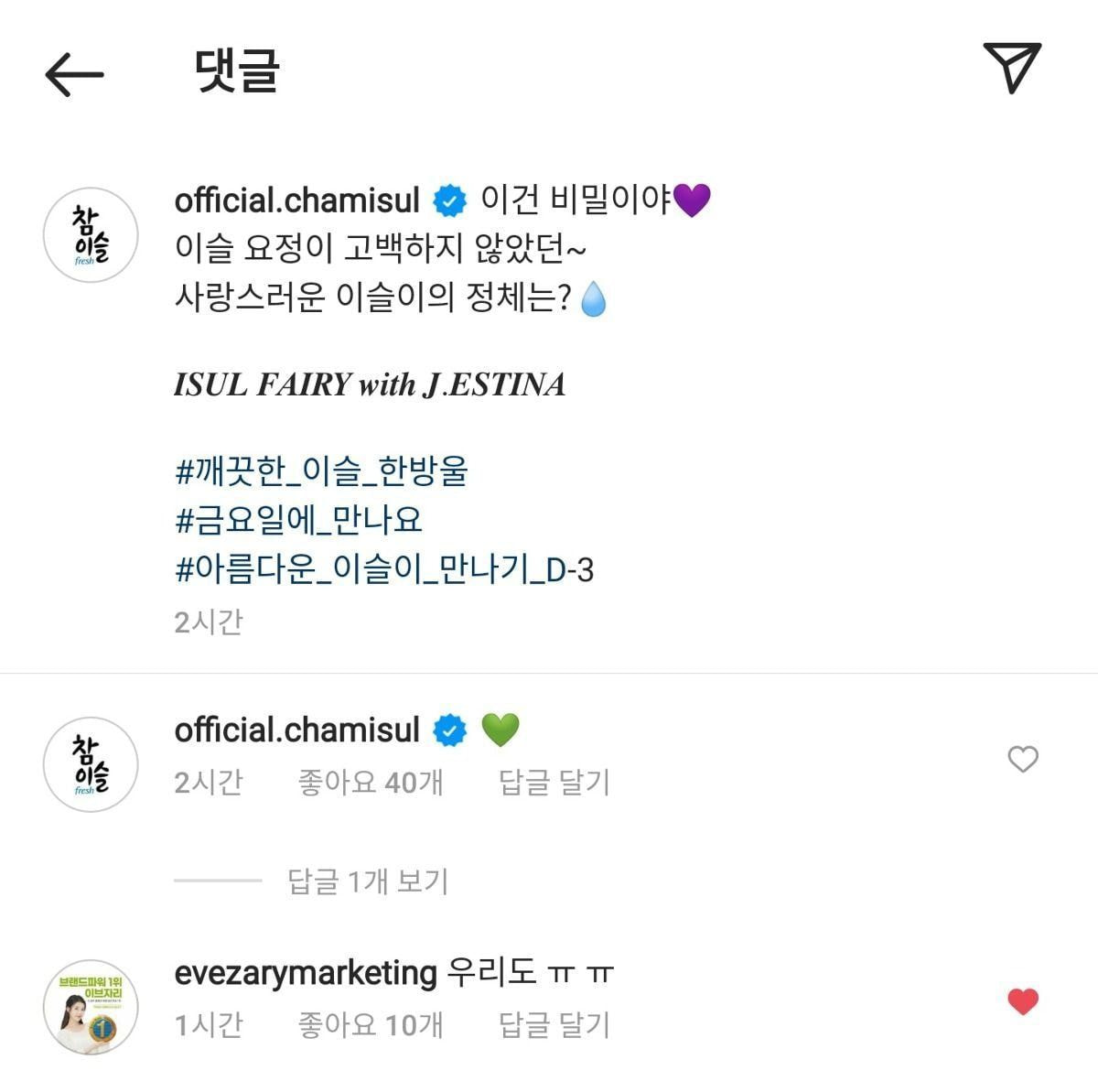Open official.chamisul profile picture in caption
This screenshot has width=1098, height=1092.
coord(91,235)
